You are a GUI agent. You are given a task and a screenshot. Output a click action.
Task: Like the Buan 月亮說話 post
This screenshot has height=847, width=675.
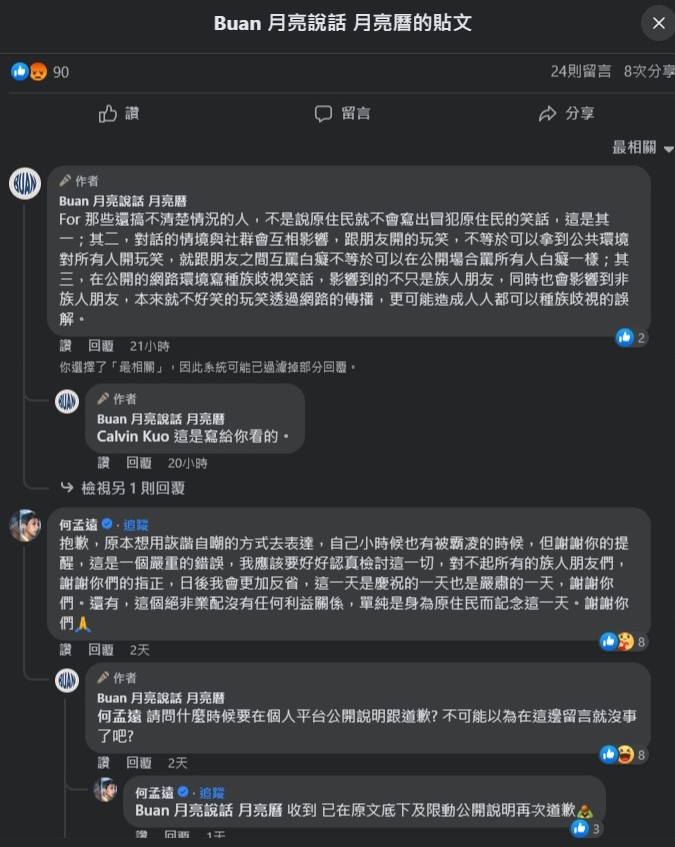tap(119, 114)
